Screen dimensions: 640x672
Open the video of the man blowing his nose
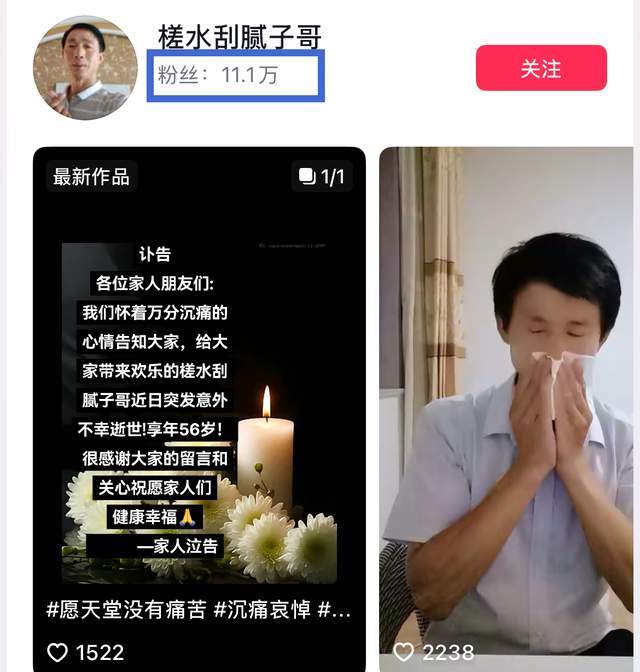(506, 400)
